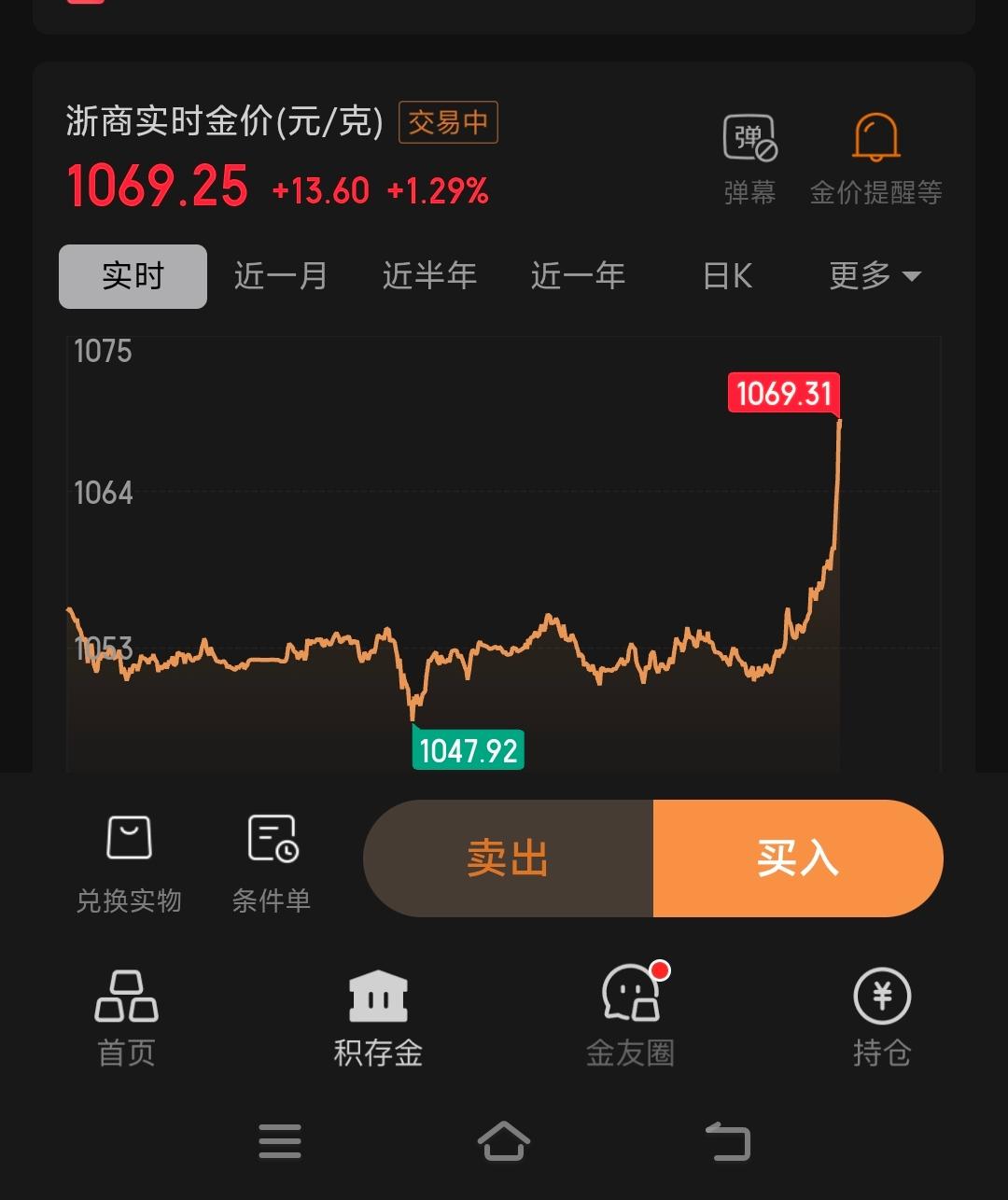This screenshot has height=1200, width=1008.
Task: Switch to the 近一月 chart
Action: click(280, 276)
